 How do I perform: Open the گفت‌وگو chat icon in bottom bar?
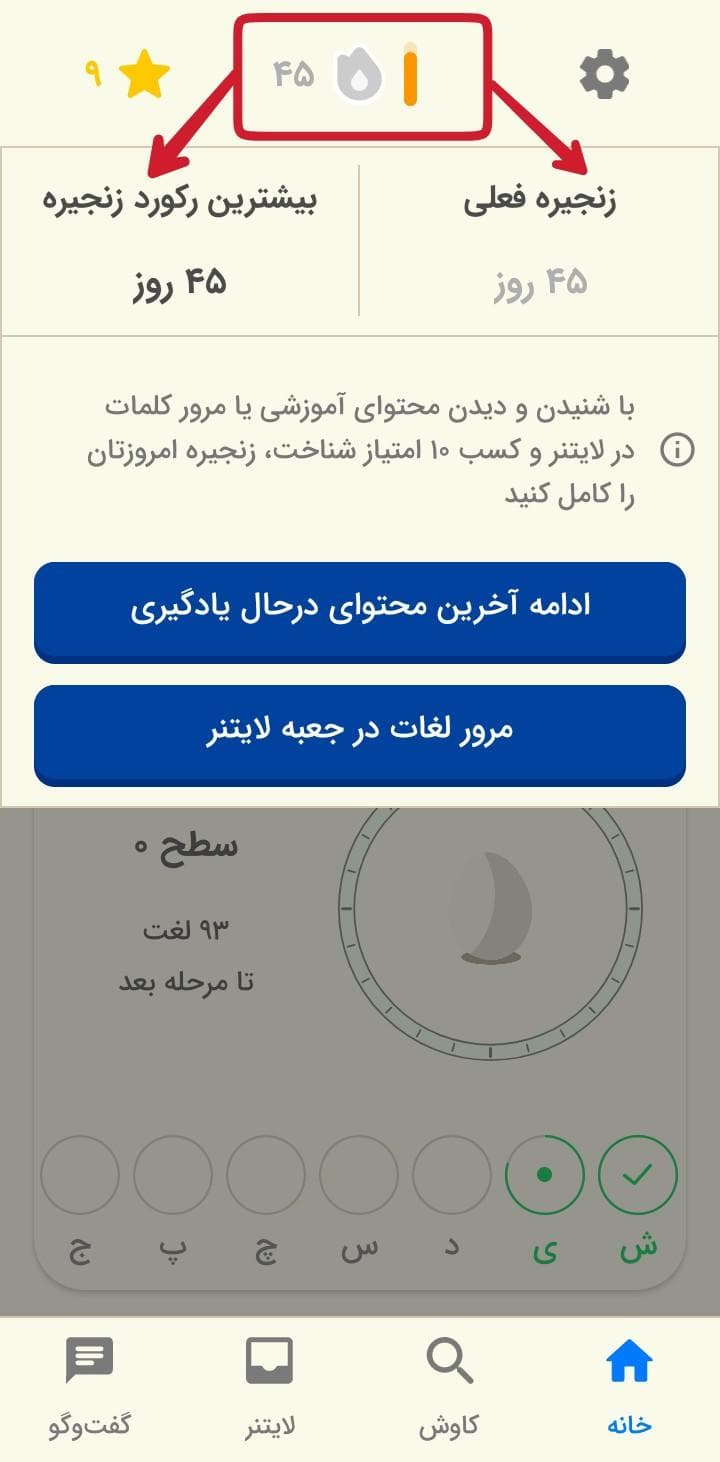[91, 1358]
